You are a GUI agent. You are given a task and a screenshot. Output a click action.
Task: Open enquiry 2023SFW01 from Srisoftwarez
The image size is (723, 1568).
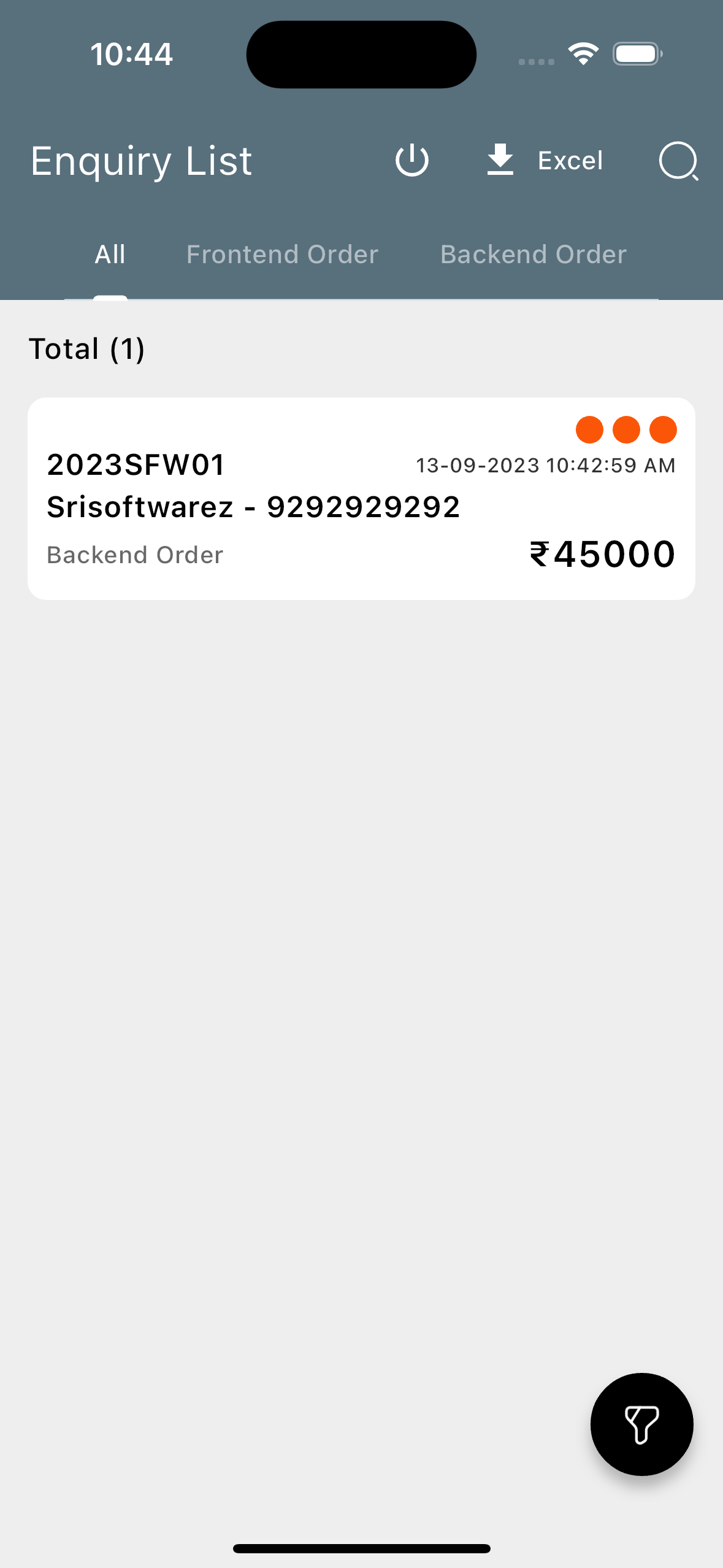tap(307, 509)
